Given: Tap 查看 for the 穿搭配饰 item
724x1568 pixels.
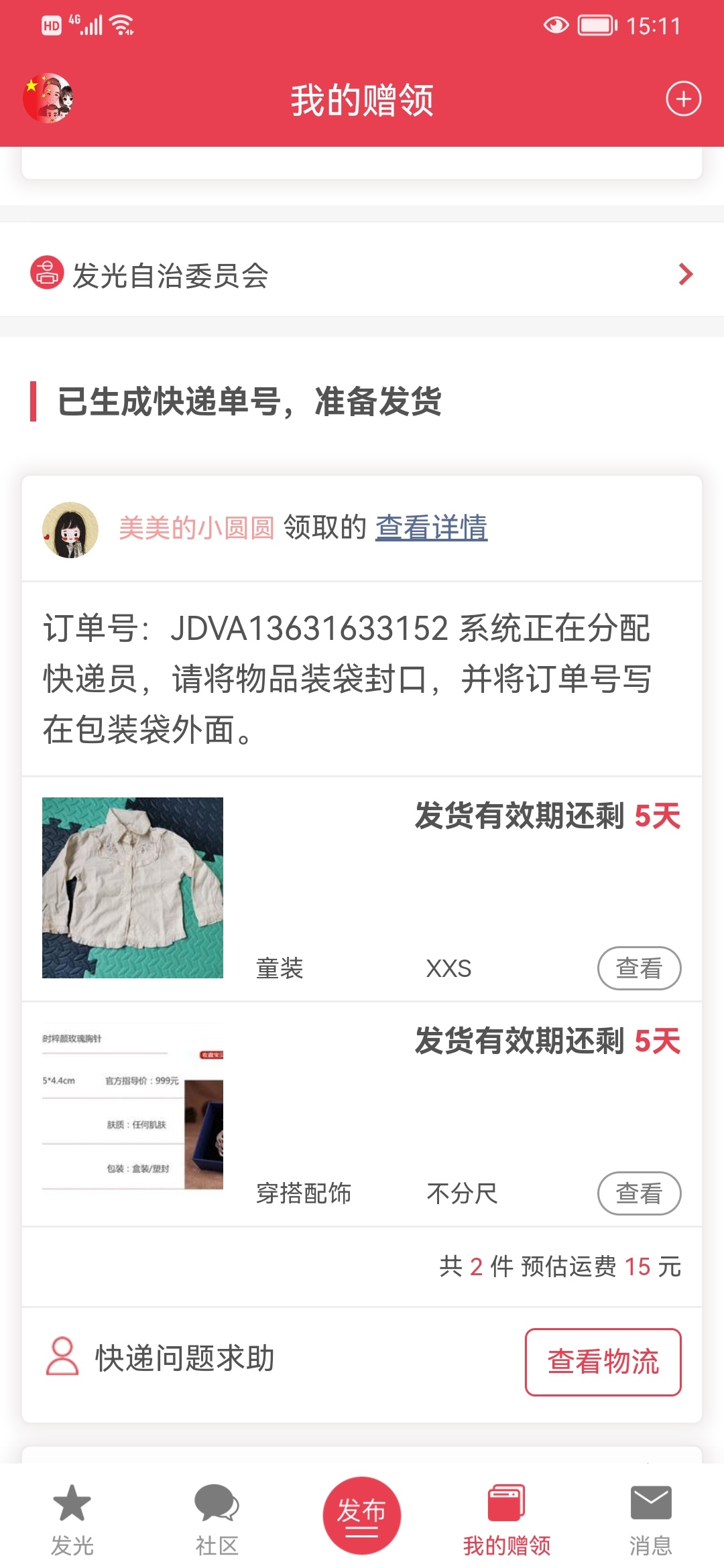Looking at the screenshot, I should click(639, 1193).
